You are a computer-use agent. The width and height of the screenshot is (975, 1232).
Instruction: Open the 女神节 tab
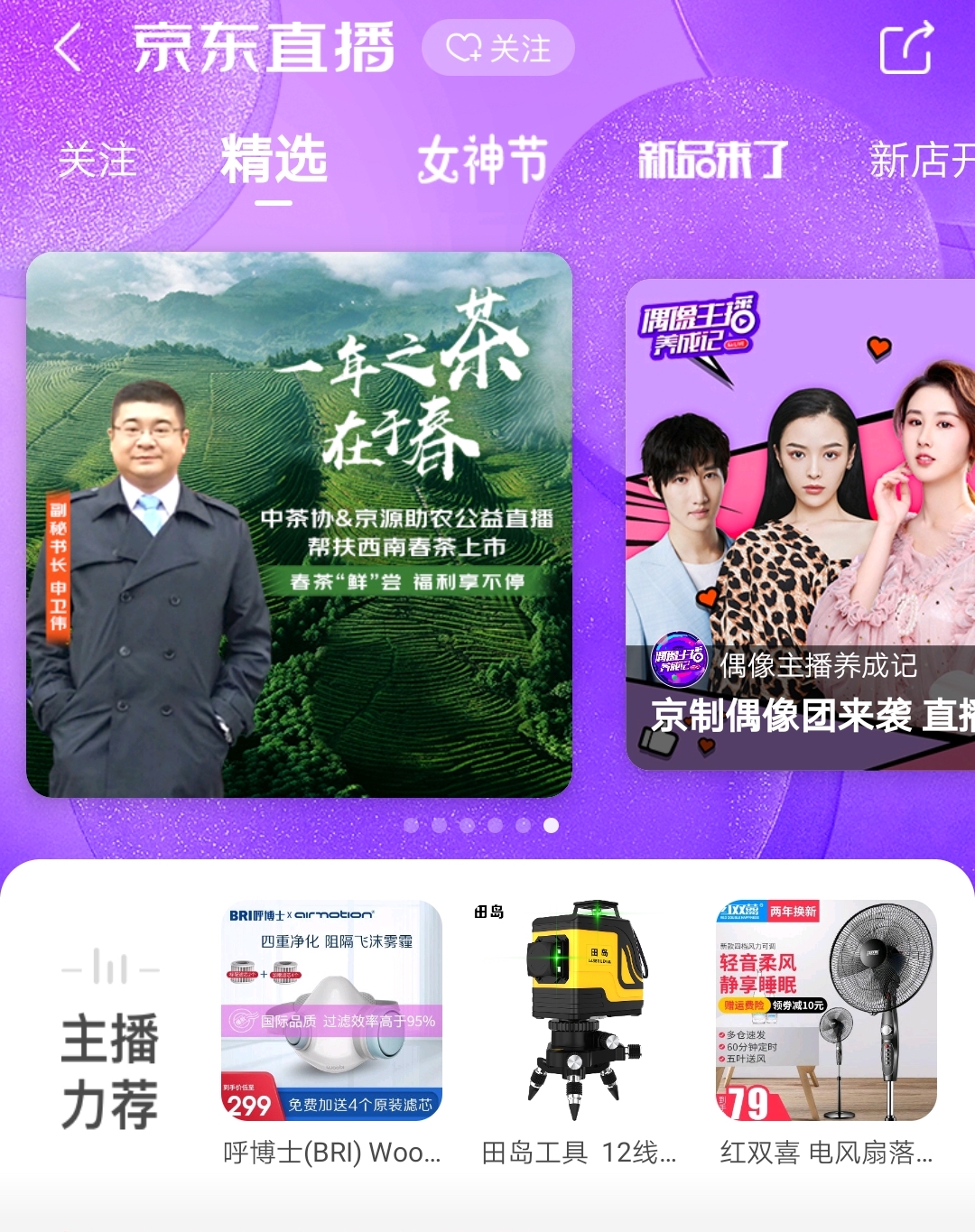pos(482,161)
